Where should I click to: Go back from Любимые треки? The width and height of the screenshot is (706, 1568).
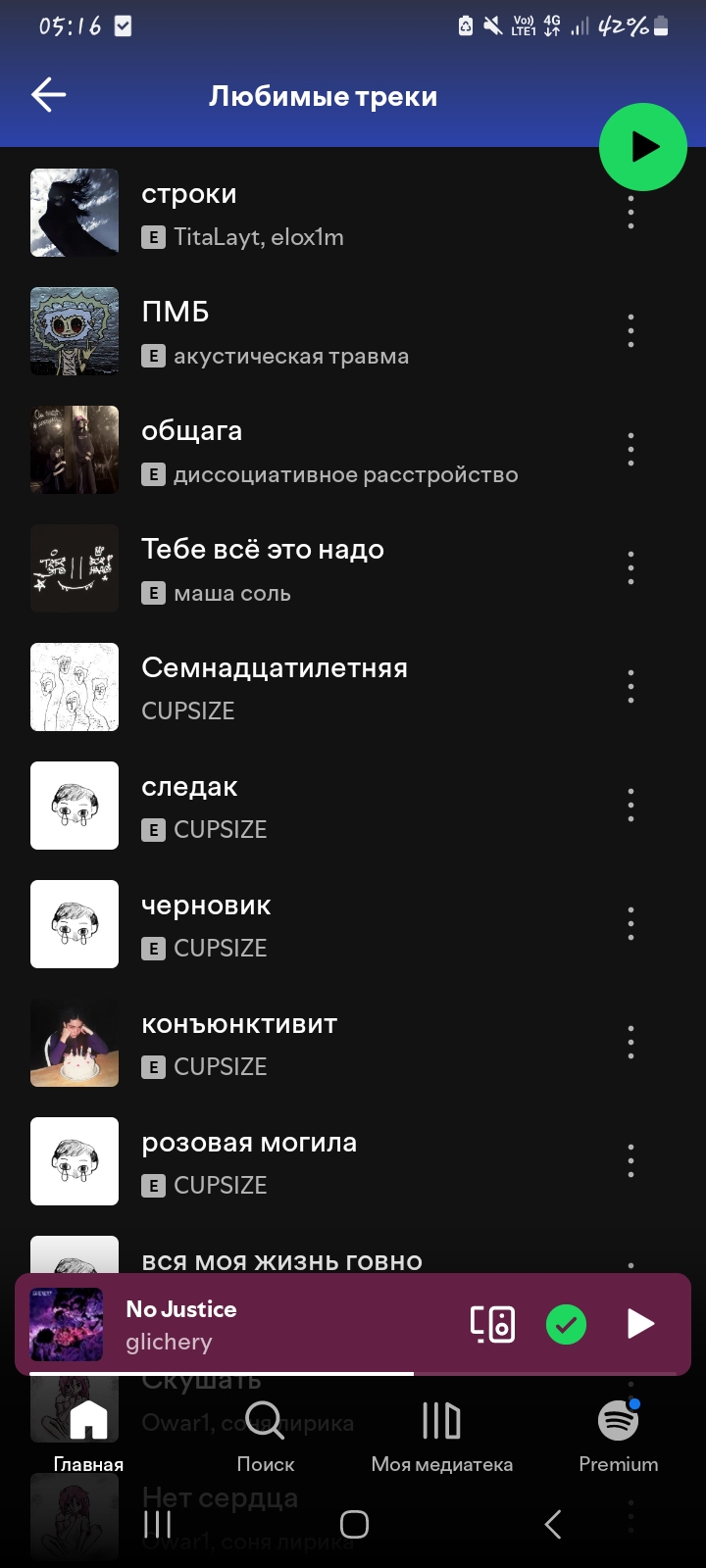(x=48, y=95)
